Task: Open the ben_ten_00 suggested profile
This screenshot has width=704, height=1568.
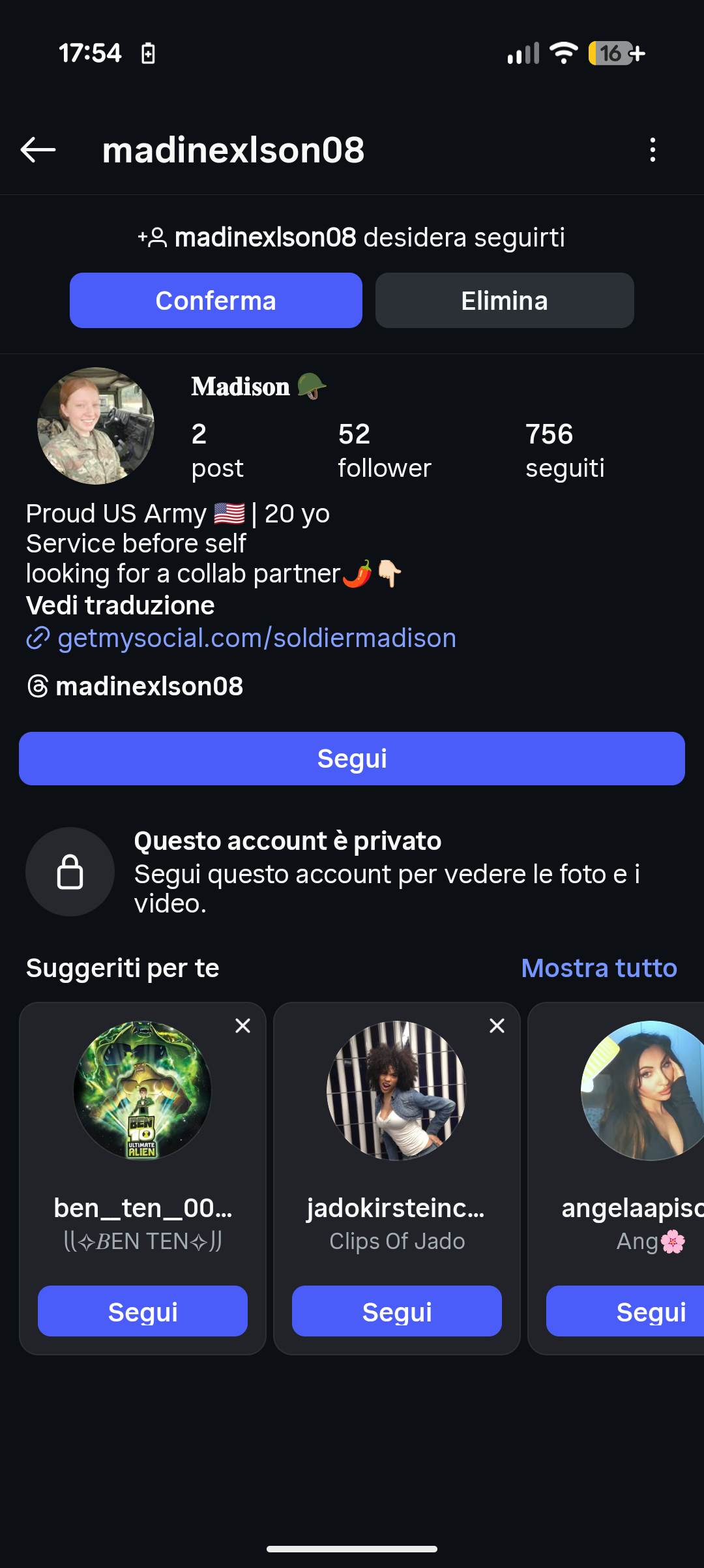Action: [x=142, y=1091]
